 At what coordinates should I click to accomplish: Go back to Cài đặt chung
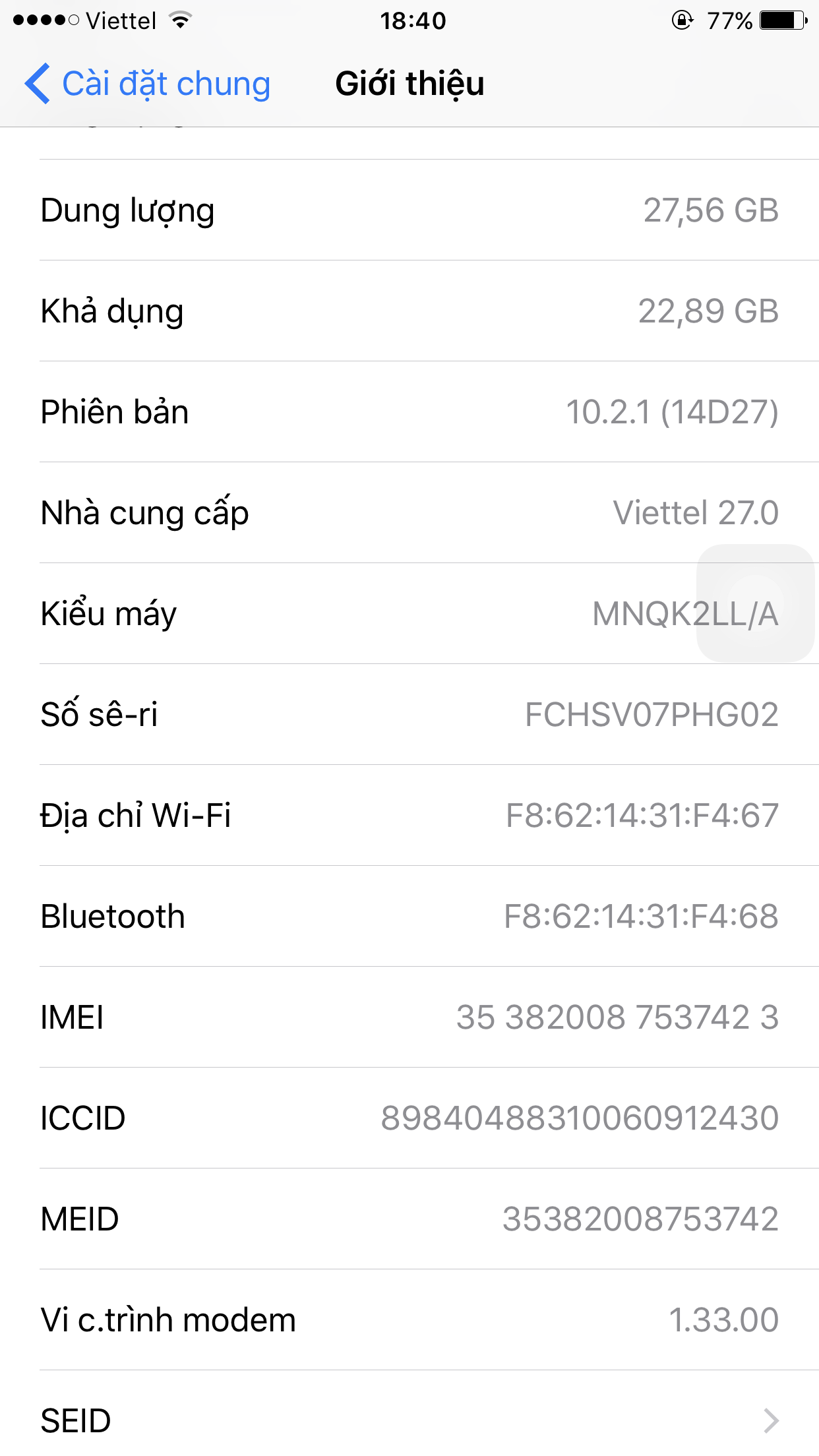148,84
